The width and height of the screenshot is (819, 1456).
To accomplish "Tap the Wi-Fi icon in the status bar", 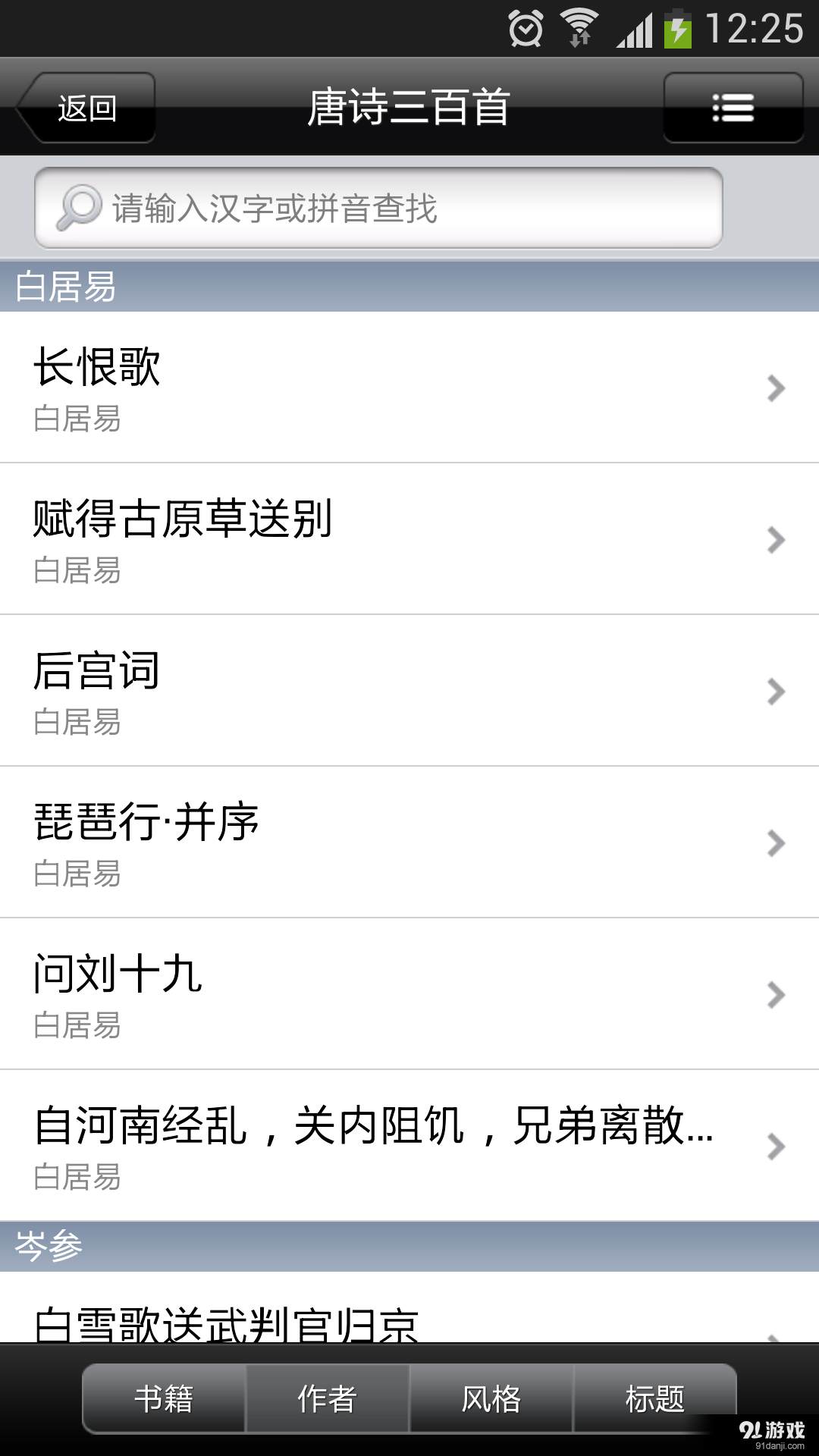I will (x=580, y=27).
